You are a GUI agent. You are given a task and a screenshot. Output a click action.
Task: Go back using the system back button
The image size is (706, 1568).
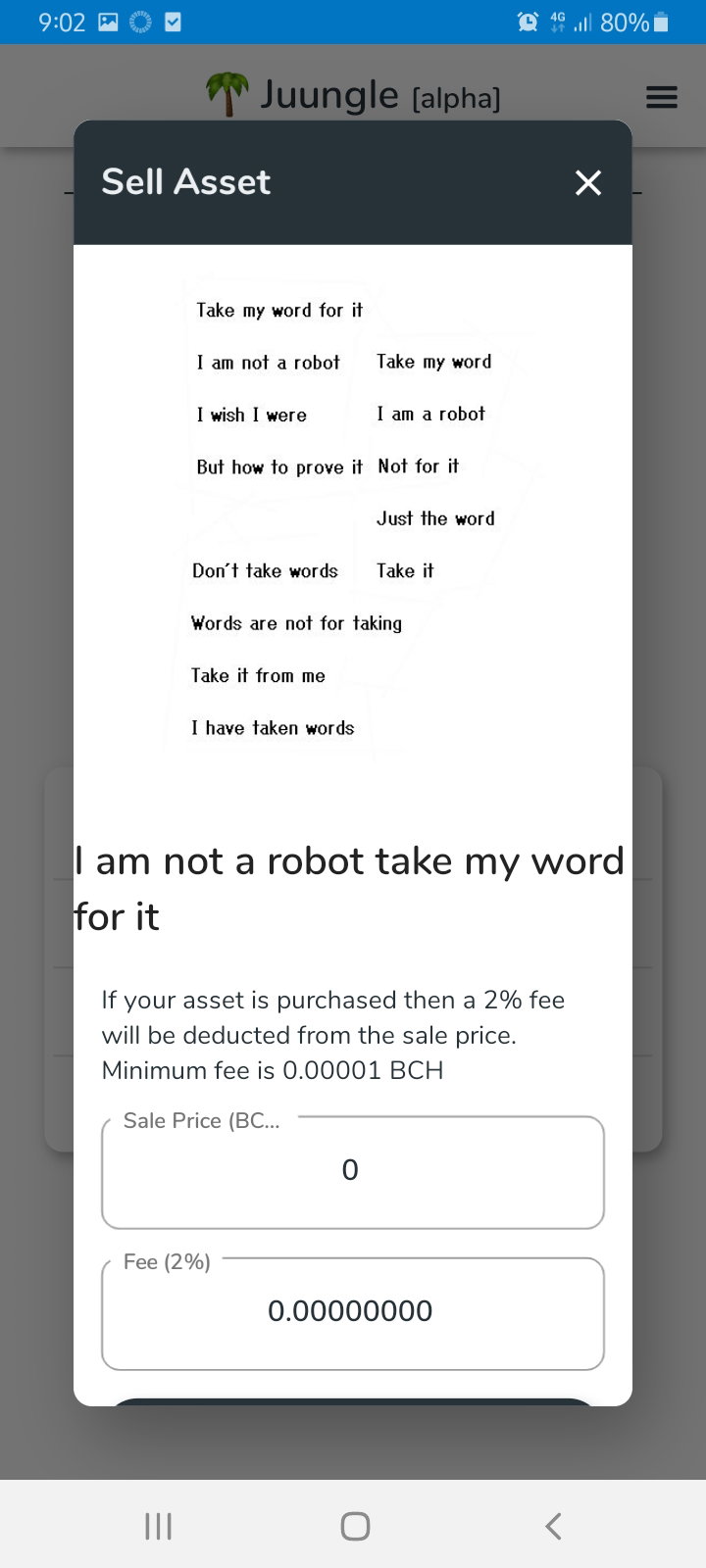pyautogui.click(x=553, y=1526)
